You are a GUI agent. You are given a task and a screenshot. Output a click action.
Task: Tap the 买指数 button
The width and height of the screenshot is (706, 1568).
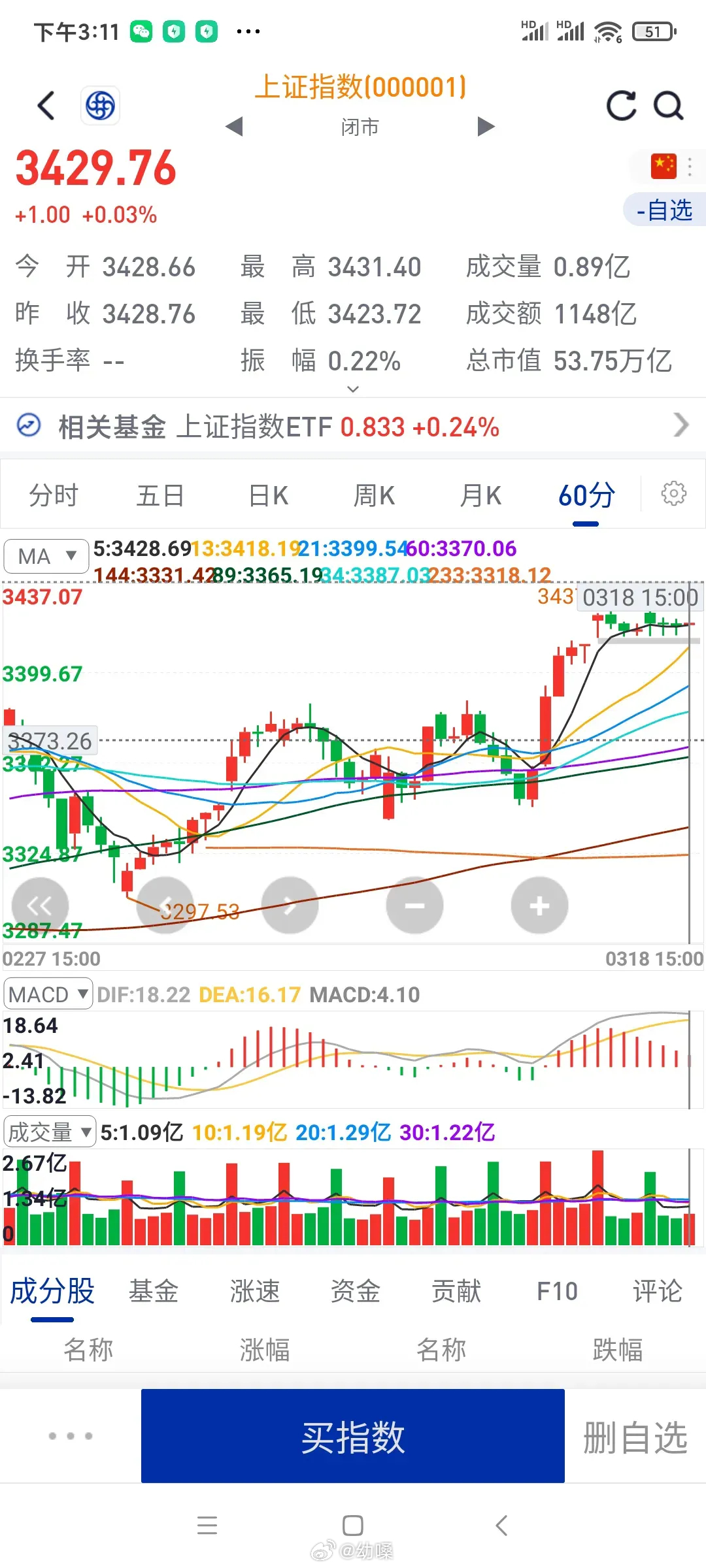pyautogui.click(x=353, y=1435)
